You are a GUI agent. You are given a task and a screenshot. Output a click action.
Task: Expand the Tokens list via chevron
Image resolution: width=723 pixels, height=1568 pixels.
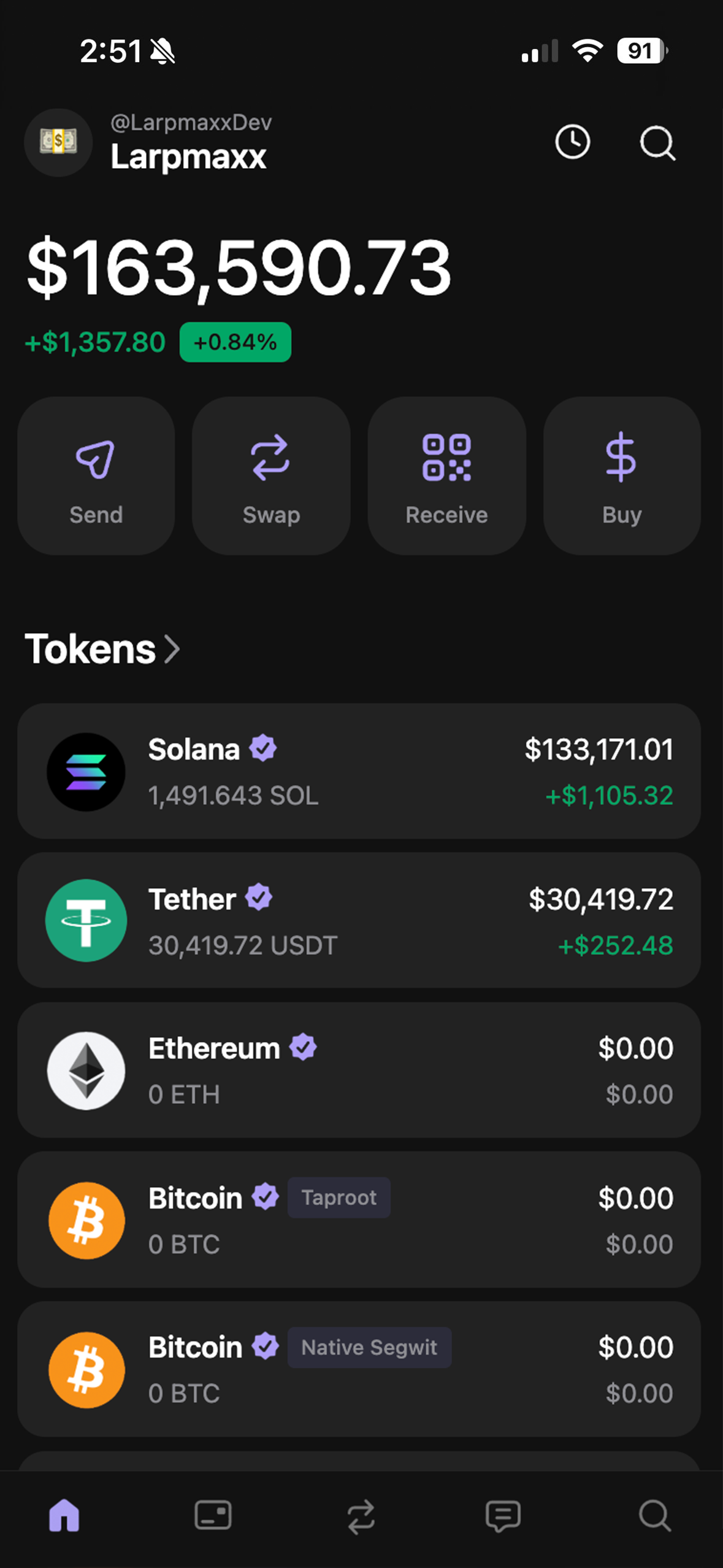(172, 649)
